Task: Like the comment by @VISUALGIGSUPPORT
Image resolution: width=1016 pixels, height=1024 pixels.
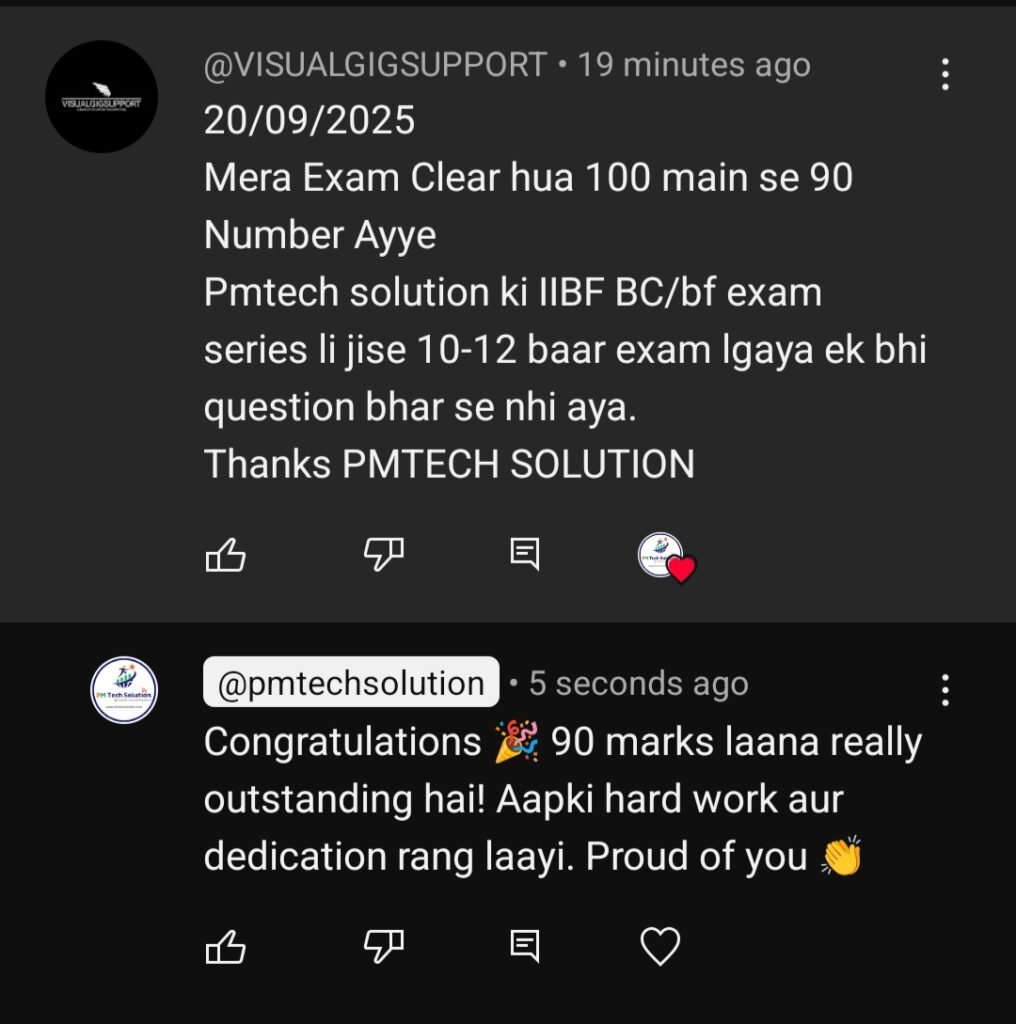Action: point(225,554)
